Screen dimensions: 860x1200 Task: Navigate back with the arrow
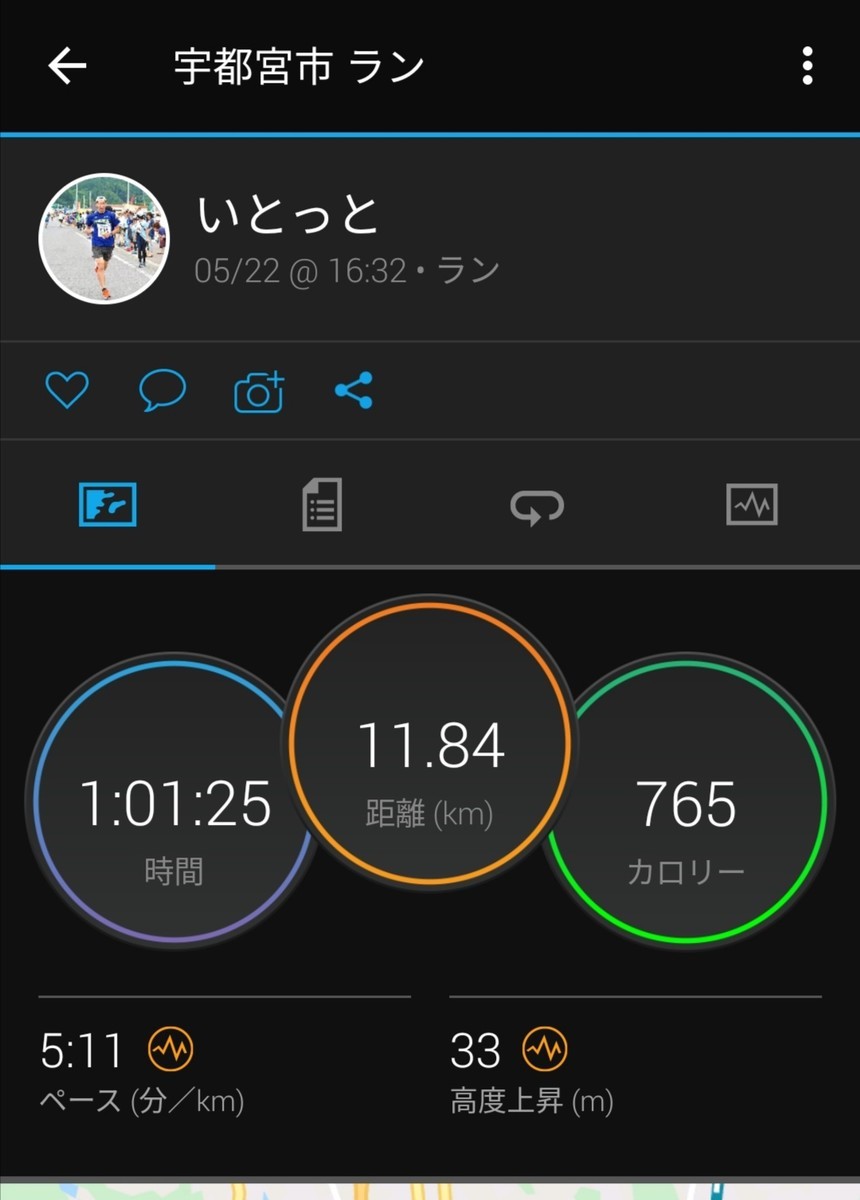(64, 65)
